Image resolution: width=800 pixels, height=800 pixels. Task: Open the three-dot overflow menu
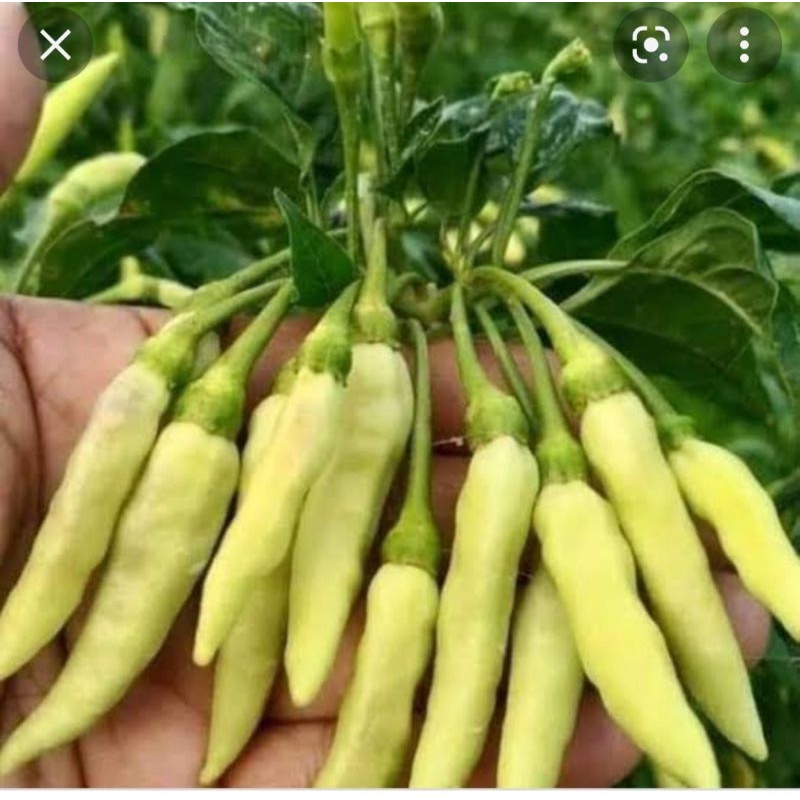[744, 45]
